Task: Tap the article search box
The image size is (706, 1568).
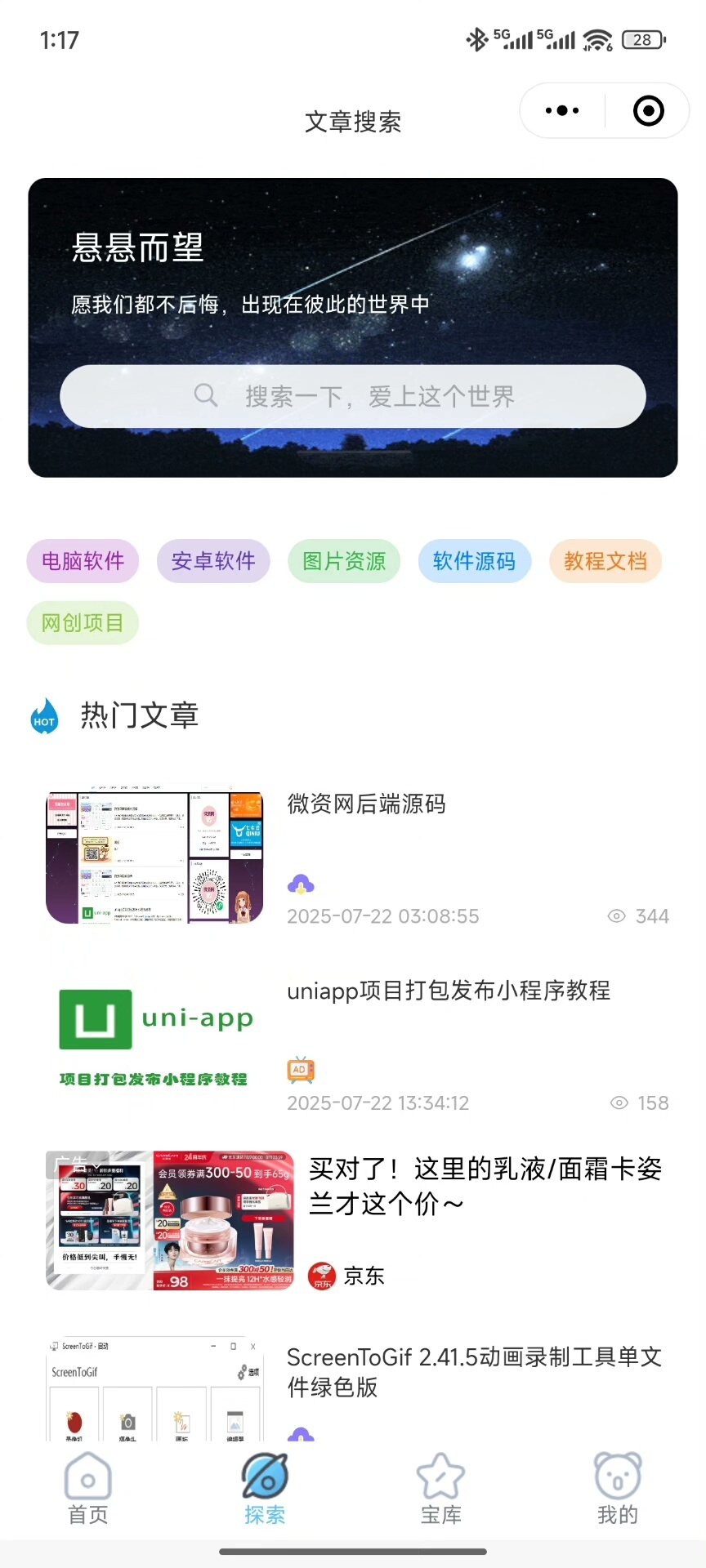Action: [x=353, y=397]
